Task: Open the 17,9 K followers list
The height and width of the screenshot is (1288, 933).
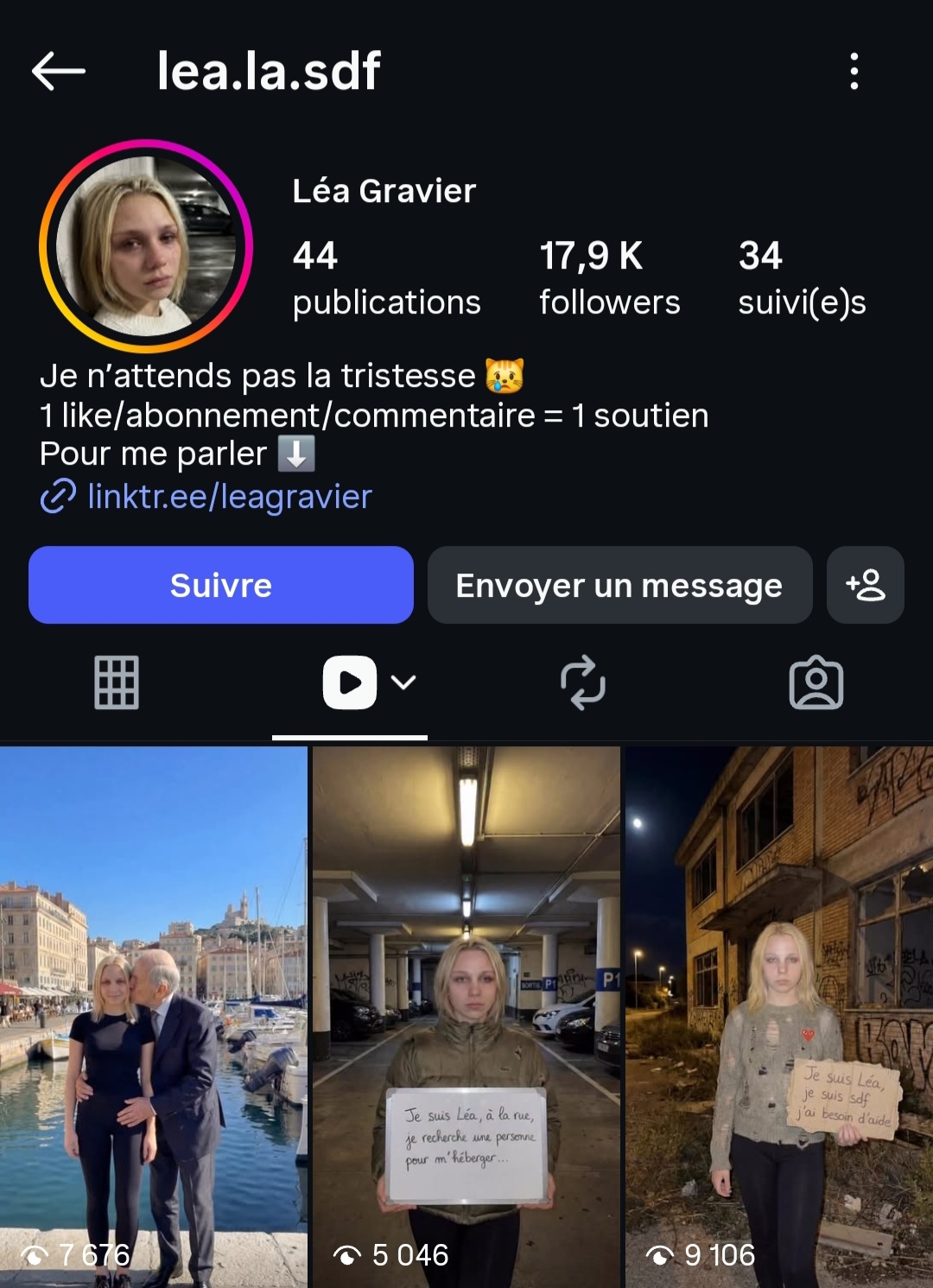Action: click(x=609, y=278)
